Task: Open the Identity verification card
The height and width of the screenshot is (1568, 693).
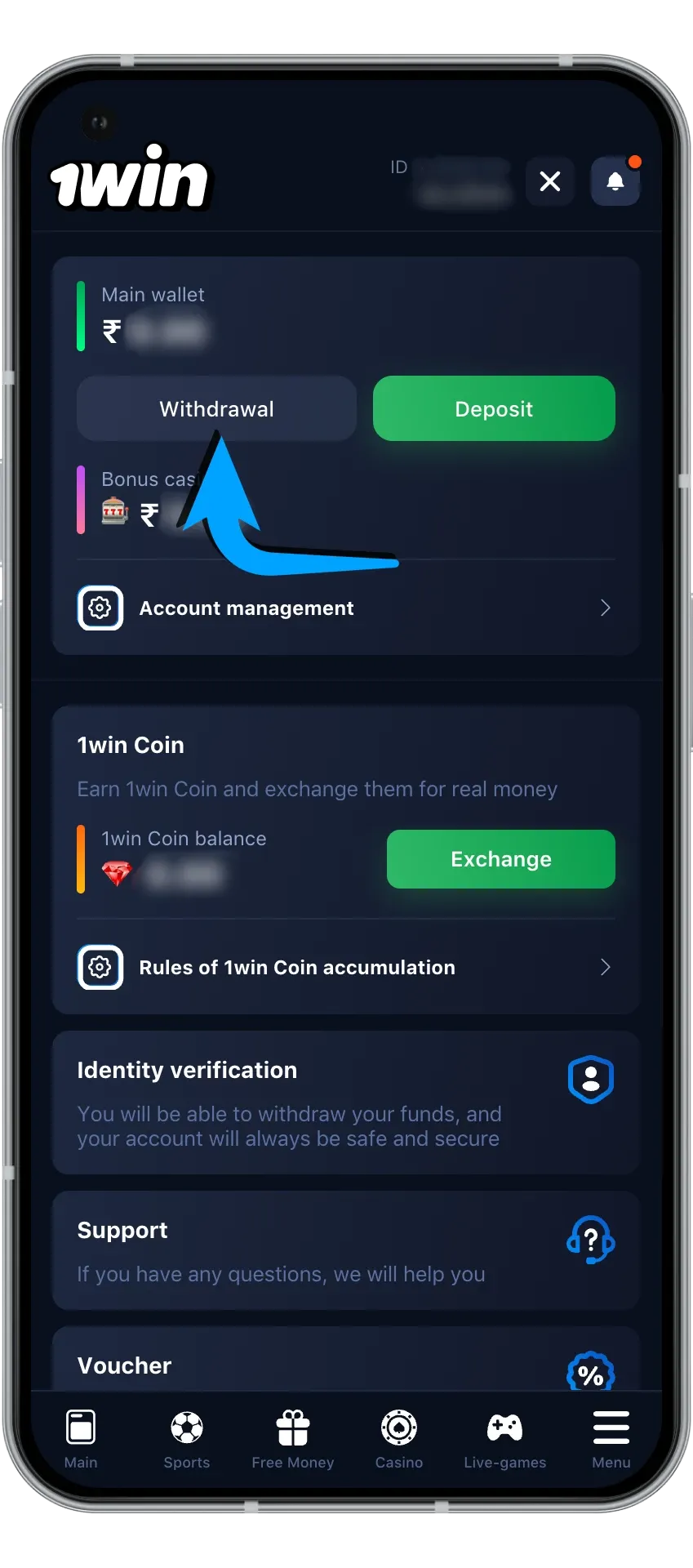Action: pyautogui.click(x=344, y=1102)
